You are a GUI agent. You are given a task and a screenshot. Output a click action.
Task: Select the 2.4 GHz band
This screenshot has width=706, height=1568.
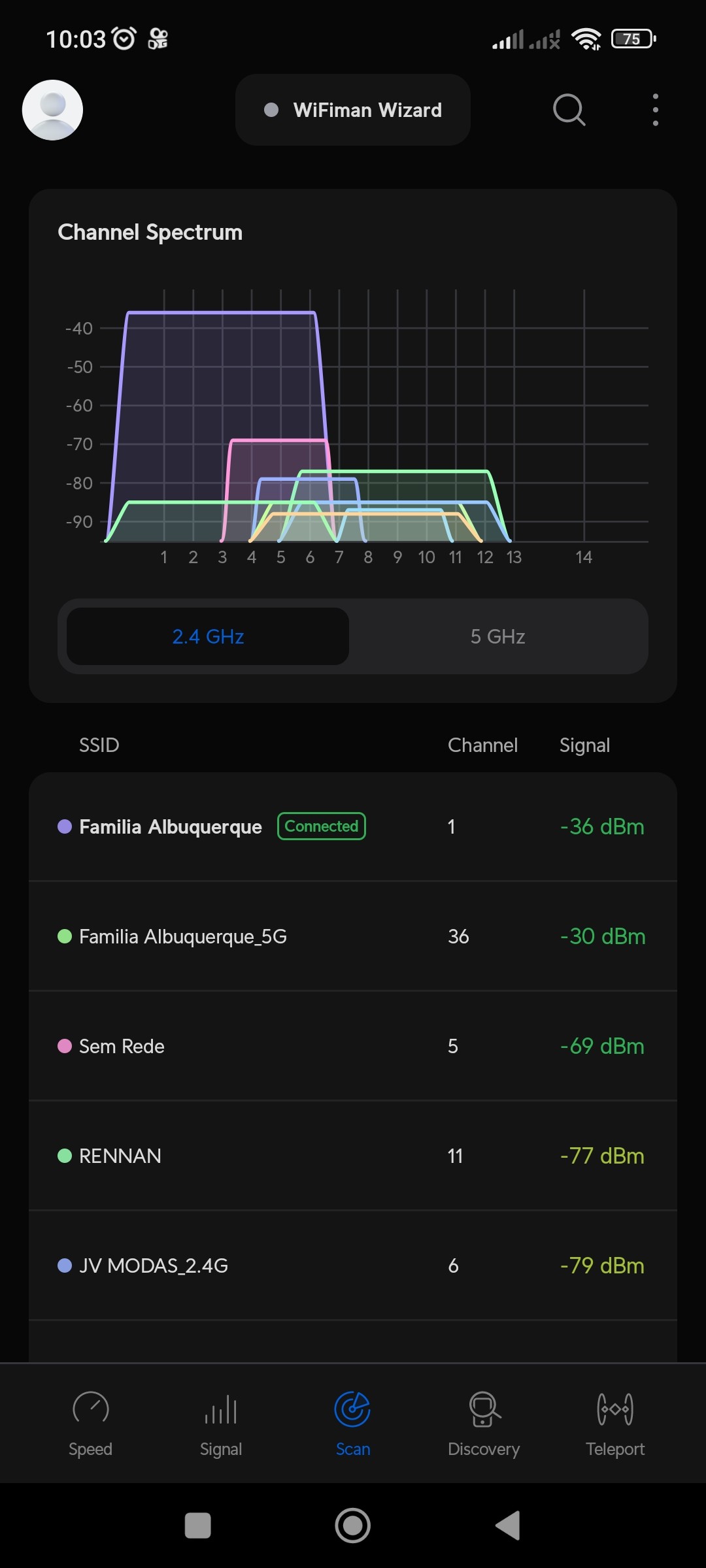point(208,636)
